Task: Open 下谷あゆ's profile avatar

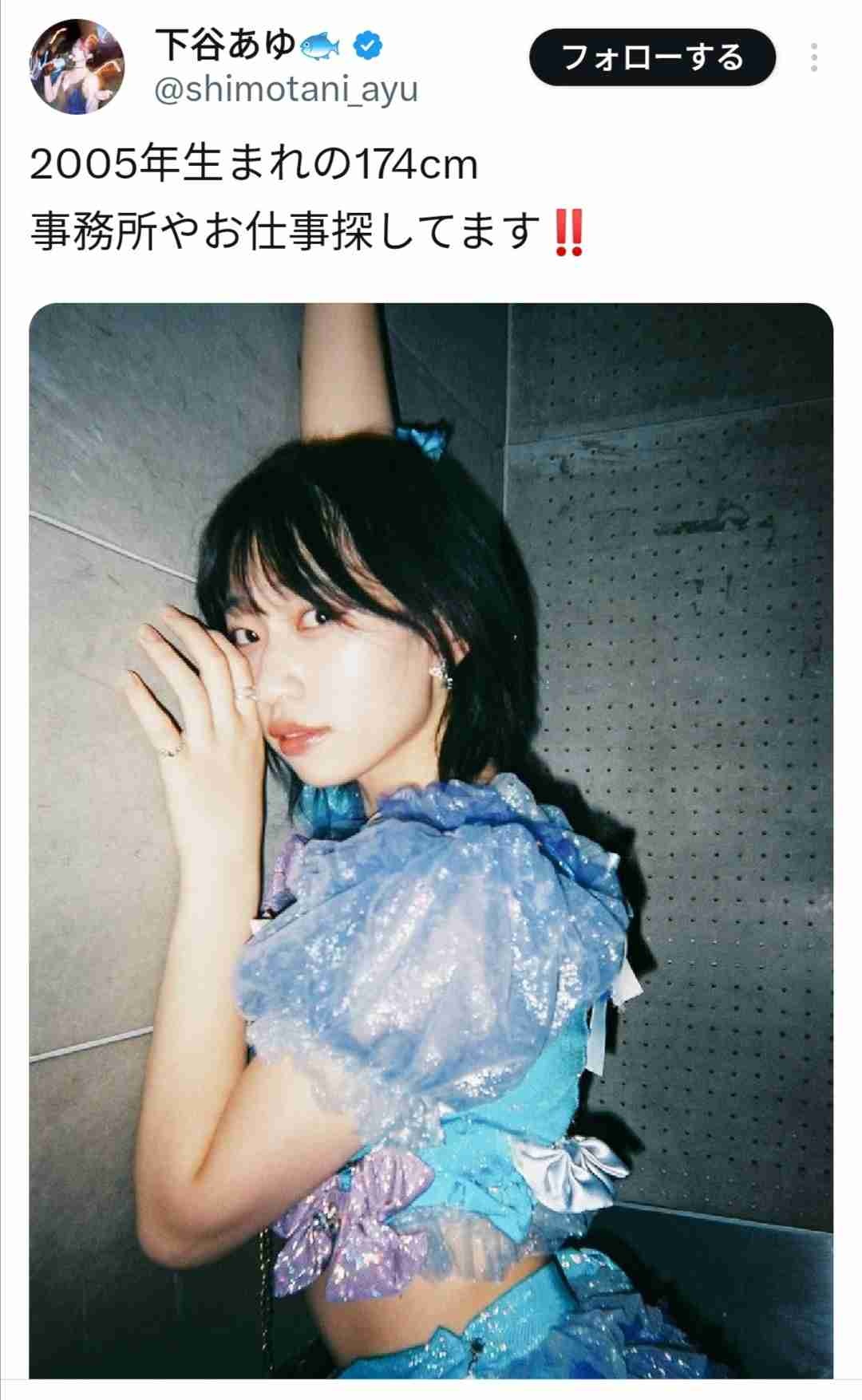Action: point(77,67)
